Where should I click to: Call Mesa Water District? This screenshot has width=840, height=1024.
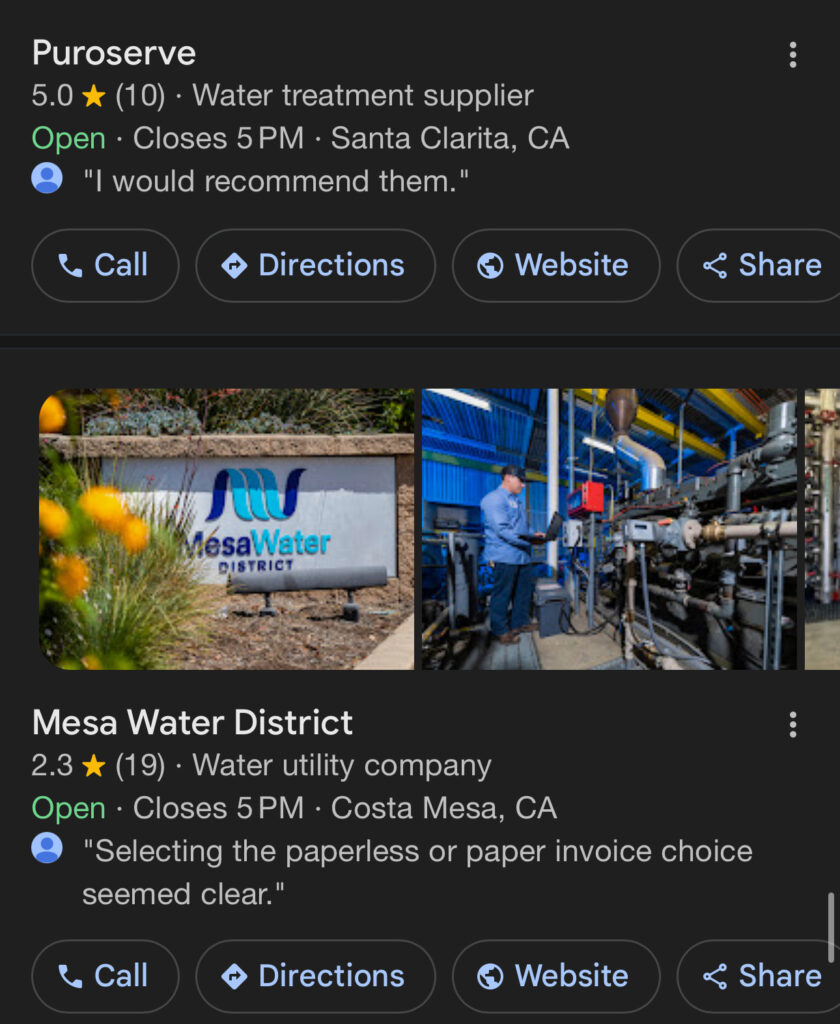point(105,976)
